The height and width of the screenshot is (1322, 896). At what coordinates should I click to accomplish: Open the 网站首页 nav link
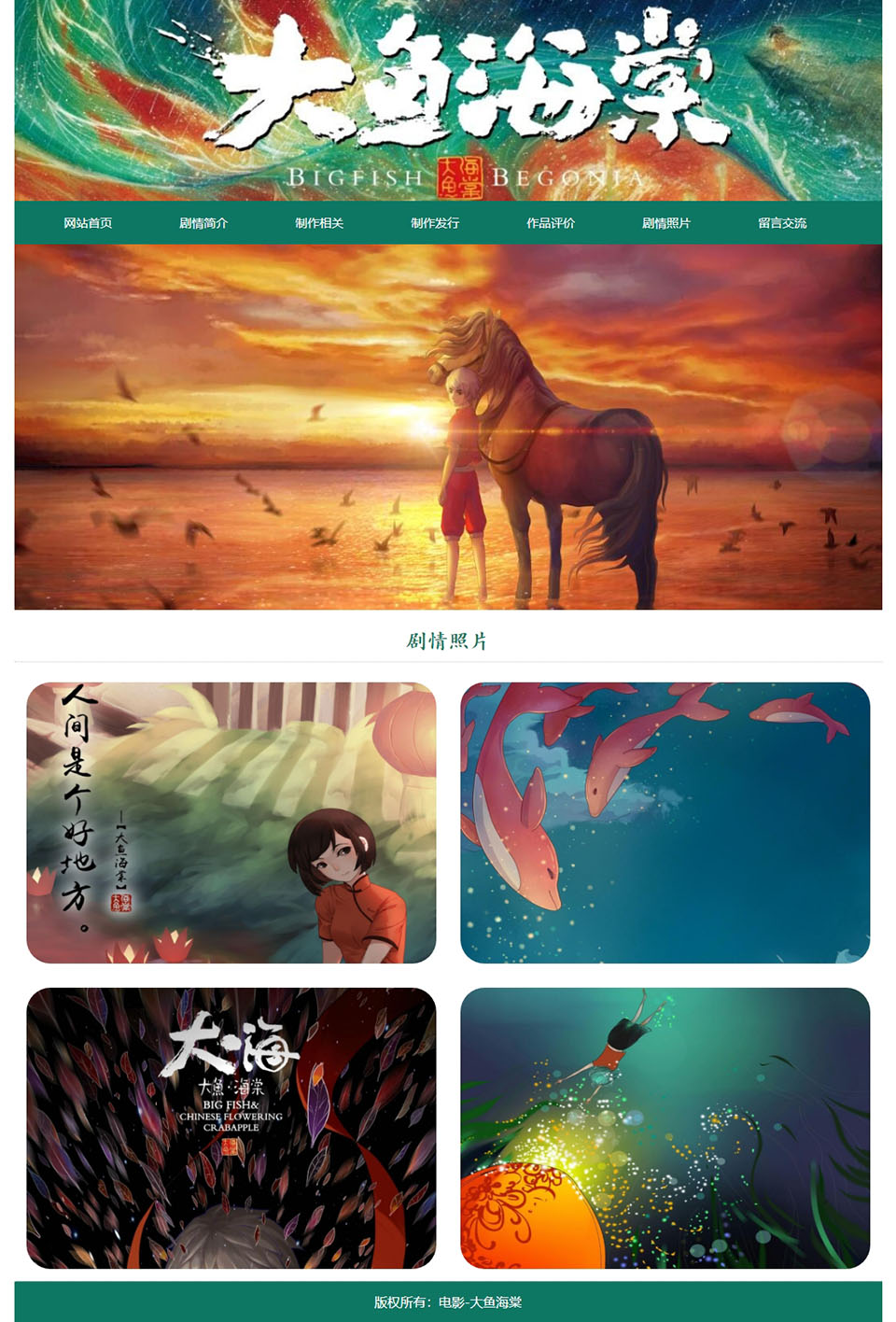tap(88, 223)
